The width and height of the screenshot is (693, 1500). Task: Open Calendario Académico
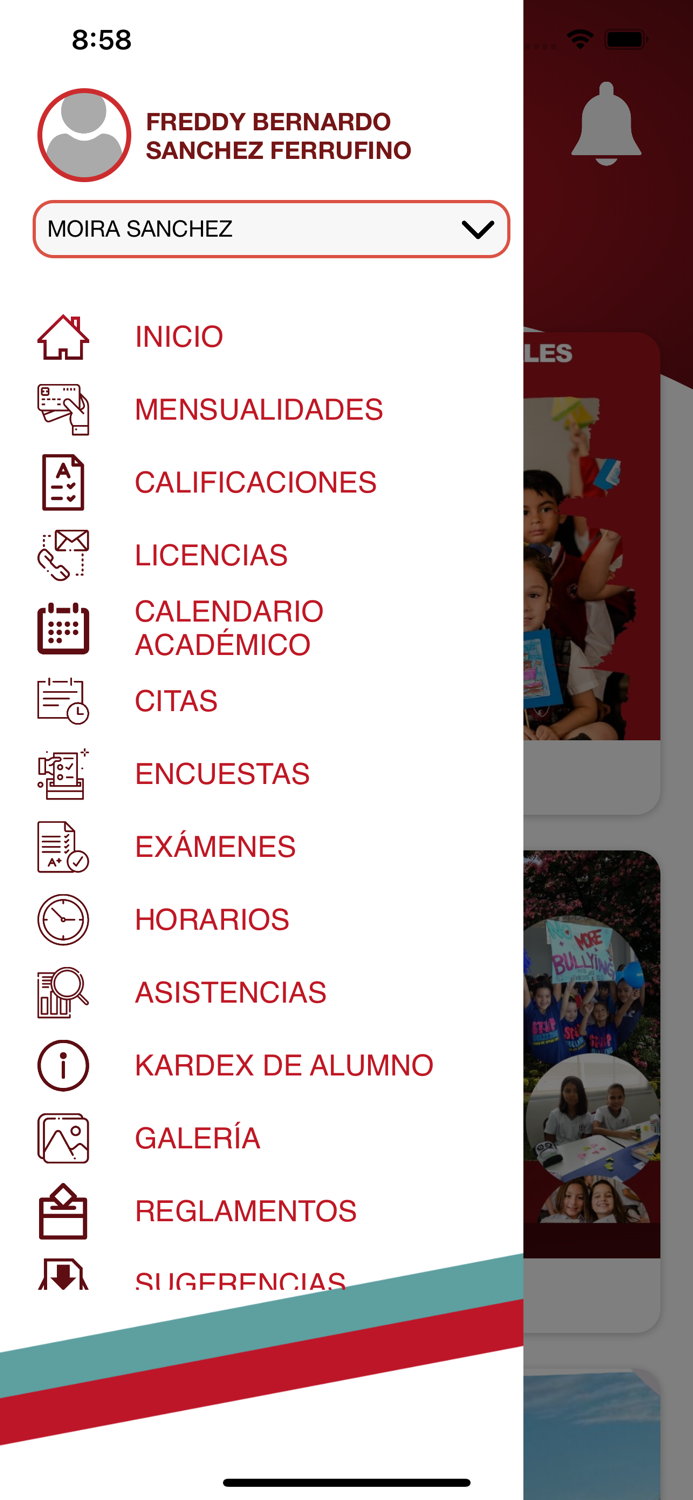(x=229, y=628)
